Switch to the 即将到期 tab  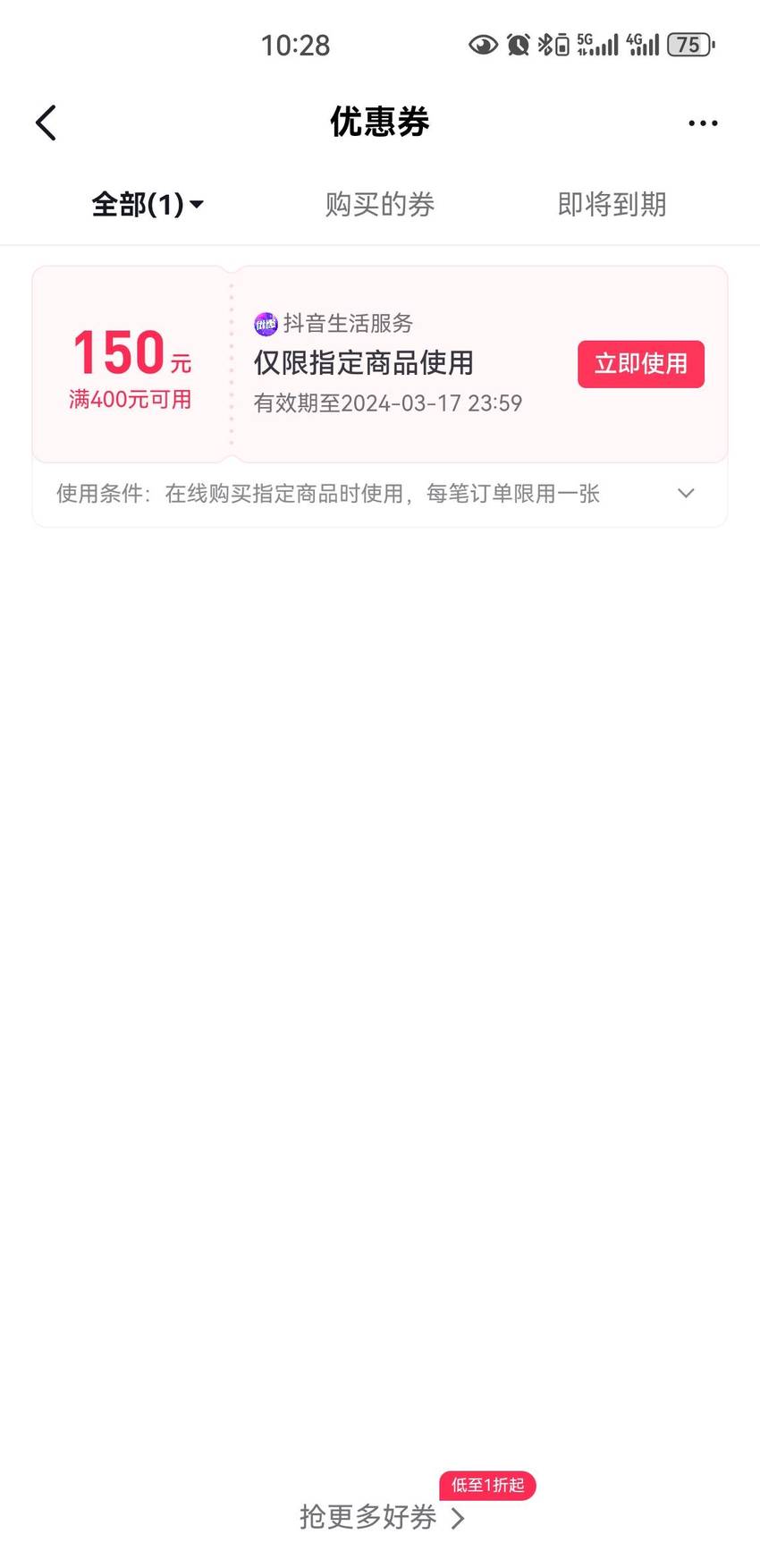click(x=612, y=205)
